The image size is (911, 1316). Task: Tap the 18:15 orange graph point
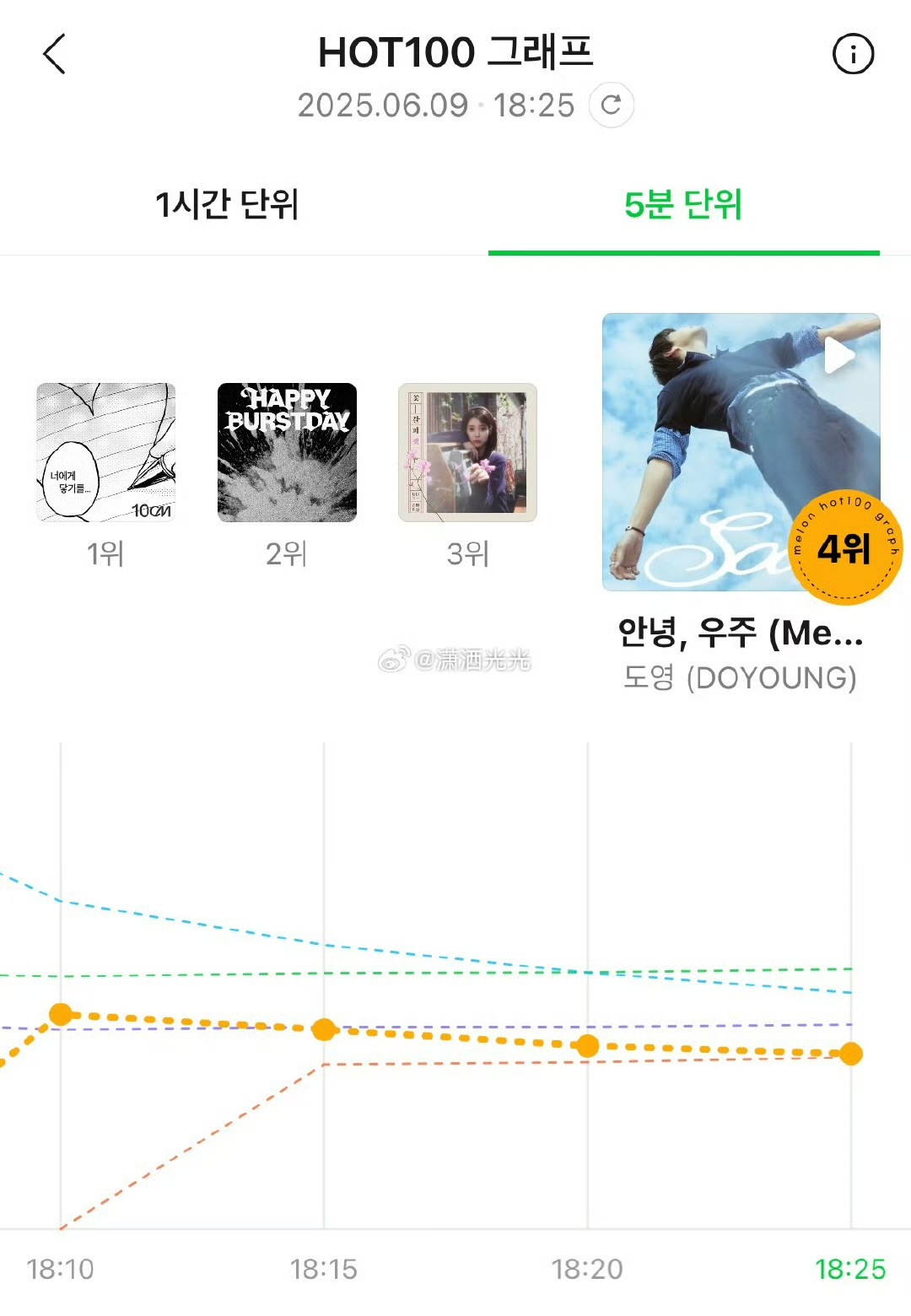[324, 1029]
